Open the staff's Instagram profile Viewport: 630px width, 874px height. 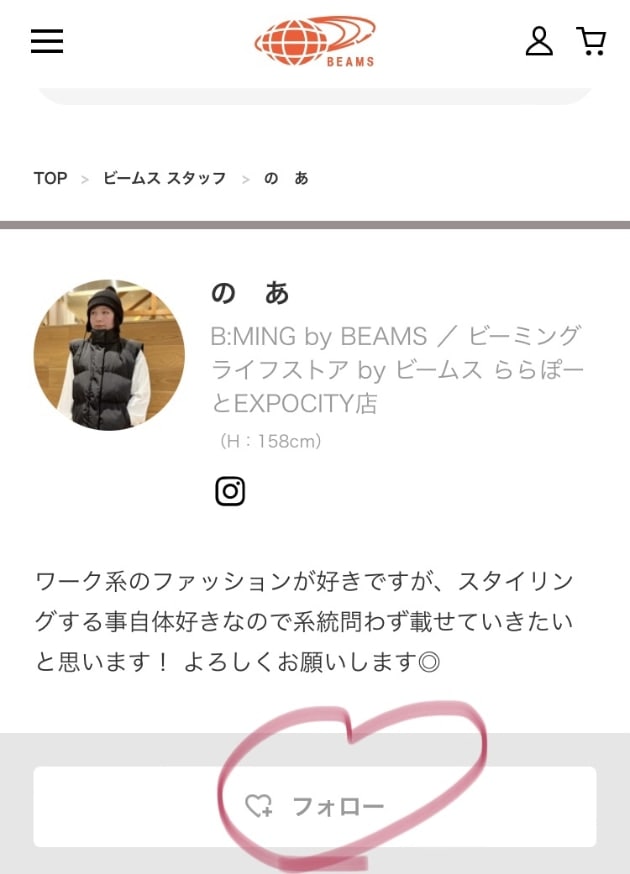tap(230, 491)
